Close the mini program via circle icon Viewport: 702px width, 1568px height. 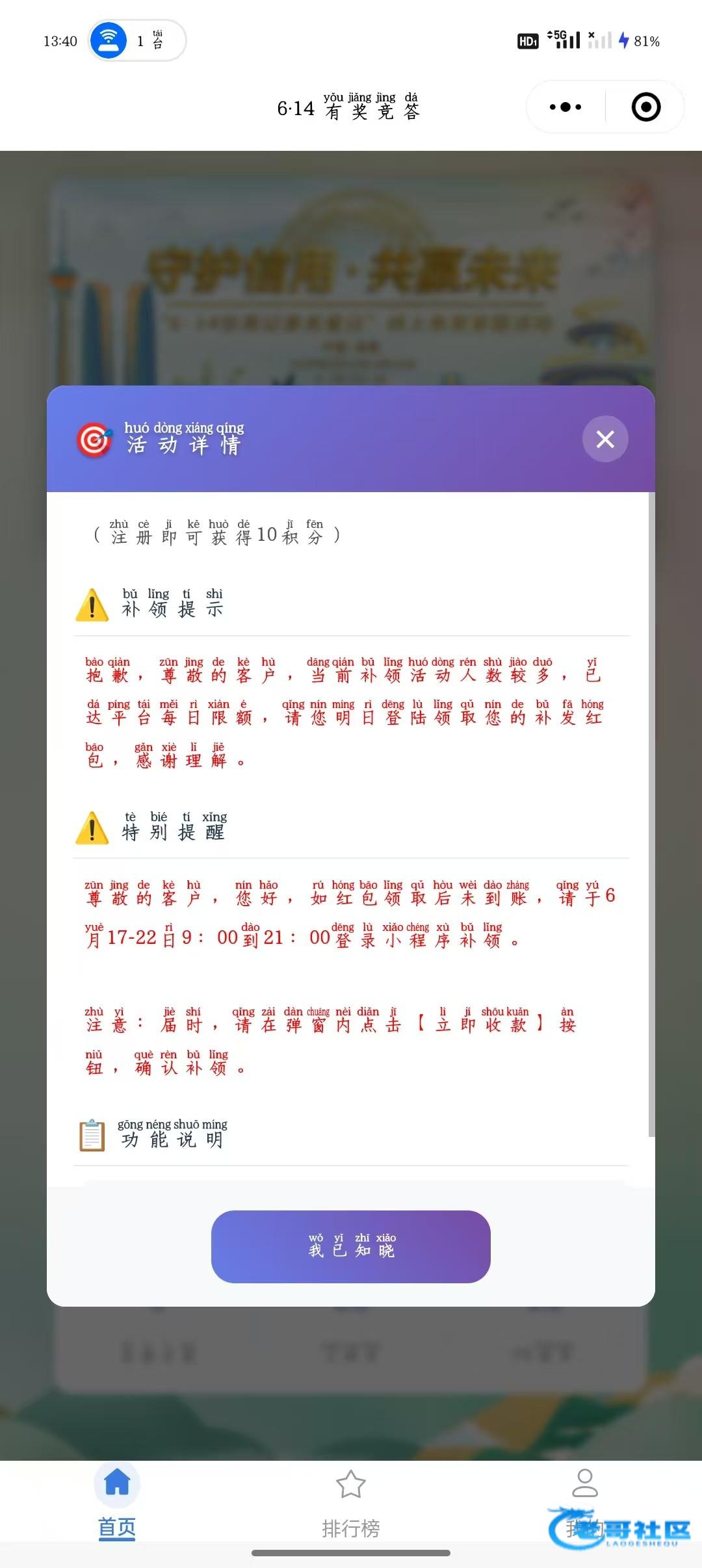646,107
